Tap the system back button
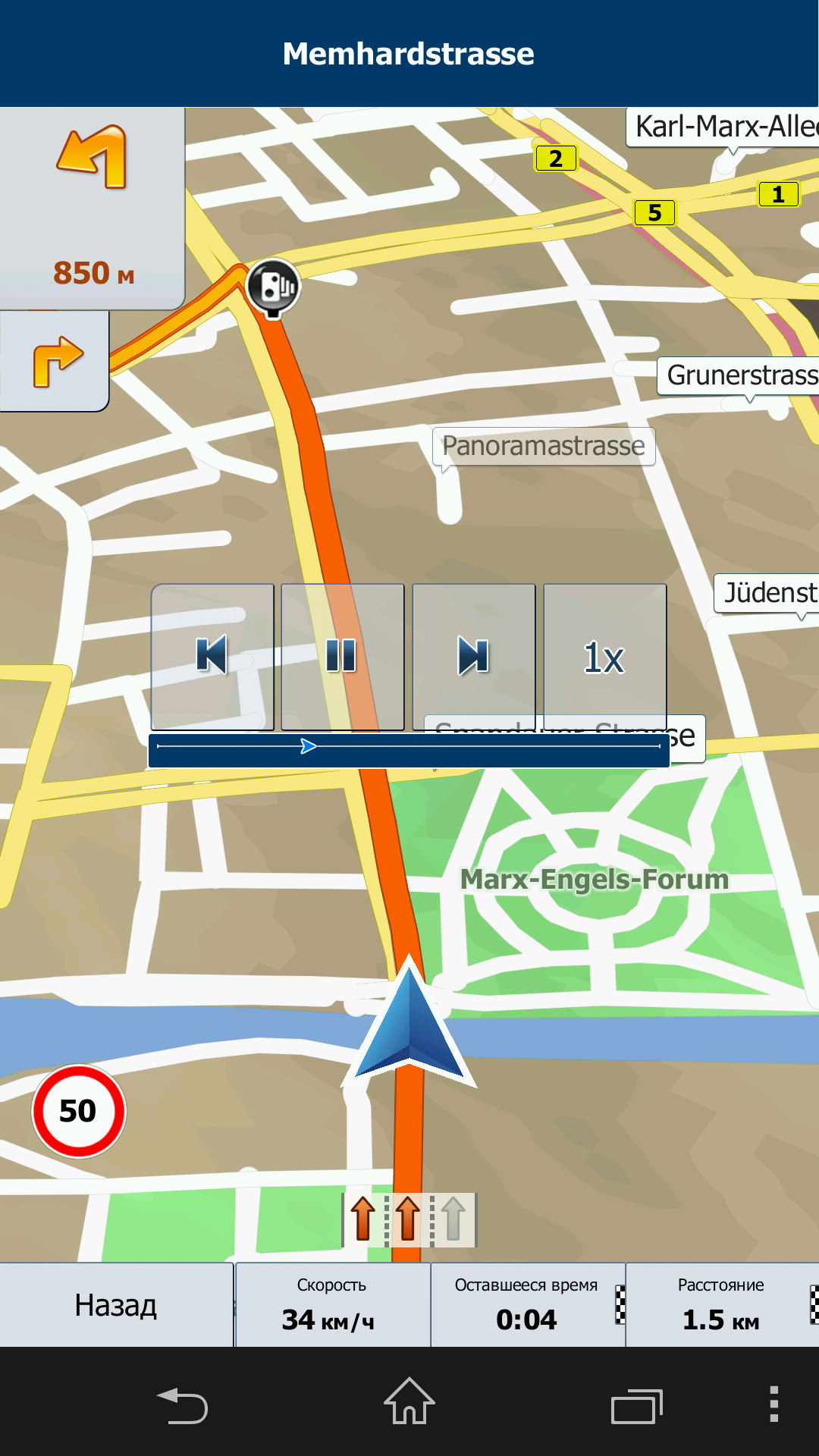The height and width of the screenshot is (1456, 819). 182,1405
